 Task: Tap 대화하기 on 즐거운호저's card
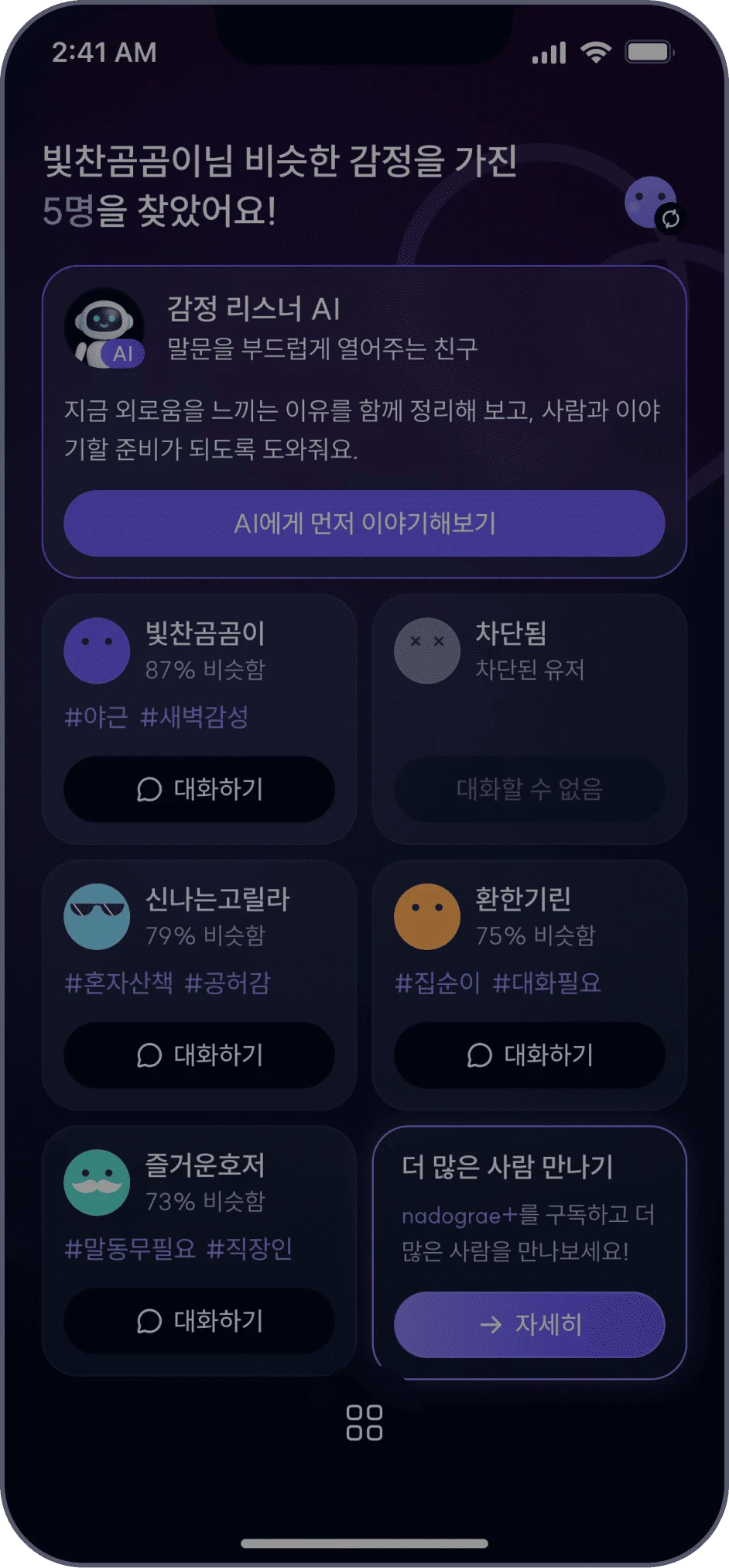click(x=199, y=1323)
